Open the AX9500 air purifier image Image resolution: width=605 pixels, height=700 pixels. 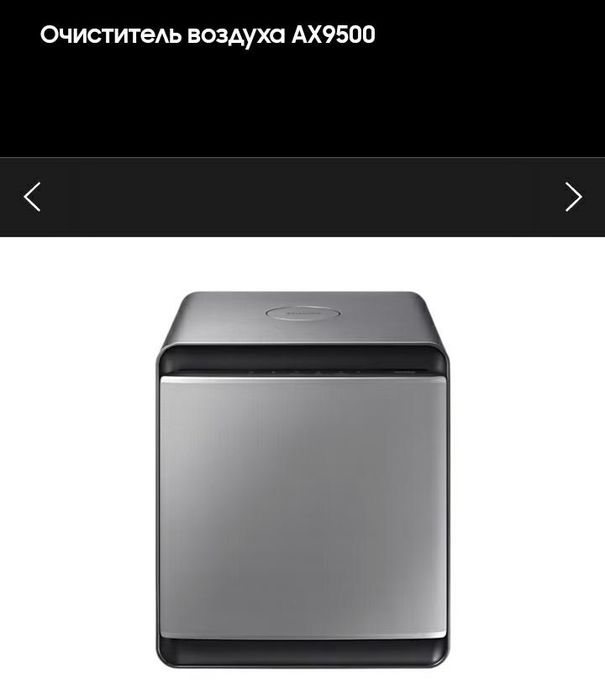click(302, 480)
